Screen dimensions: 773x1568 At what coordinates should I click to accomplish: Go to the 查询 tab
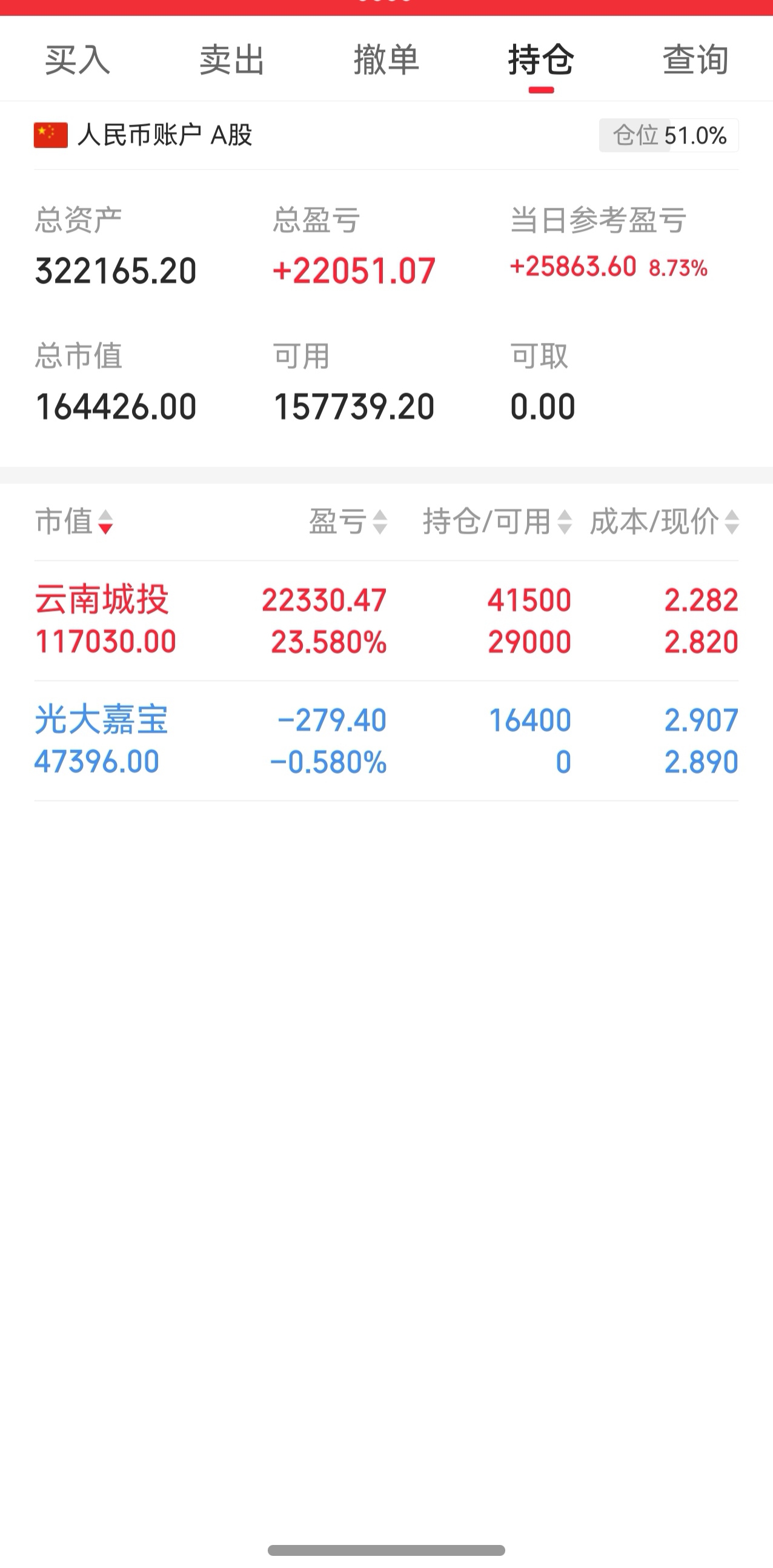(695, 59)
